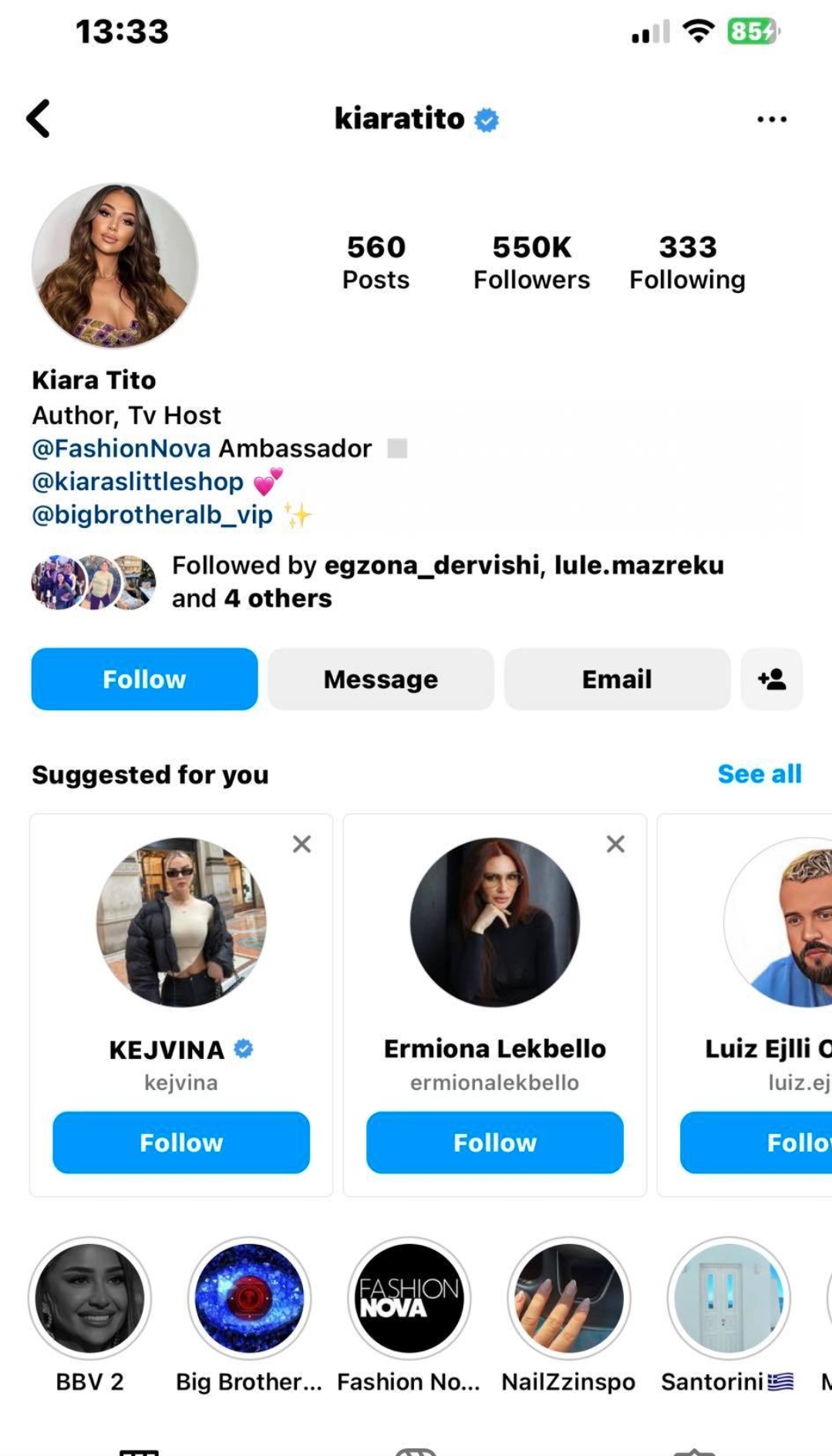This screenshot has height=1456, width=832.
Task: Follow Ermiona Lekbello from suggestions
Action: [x=494, y=1142]
